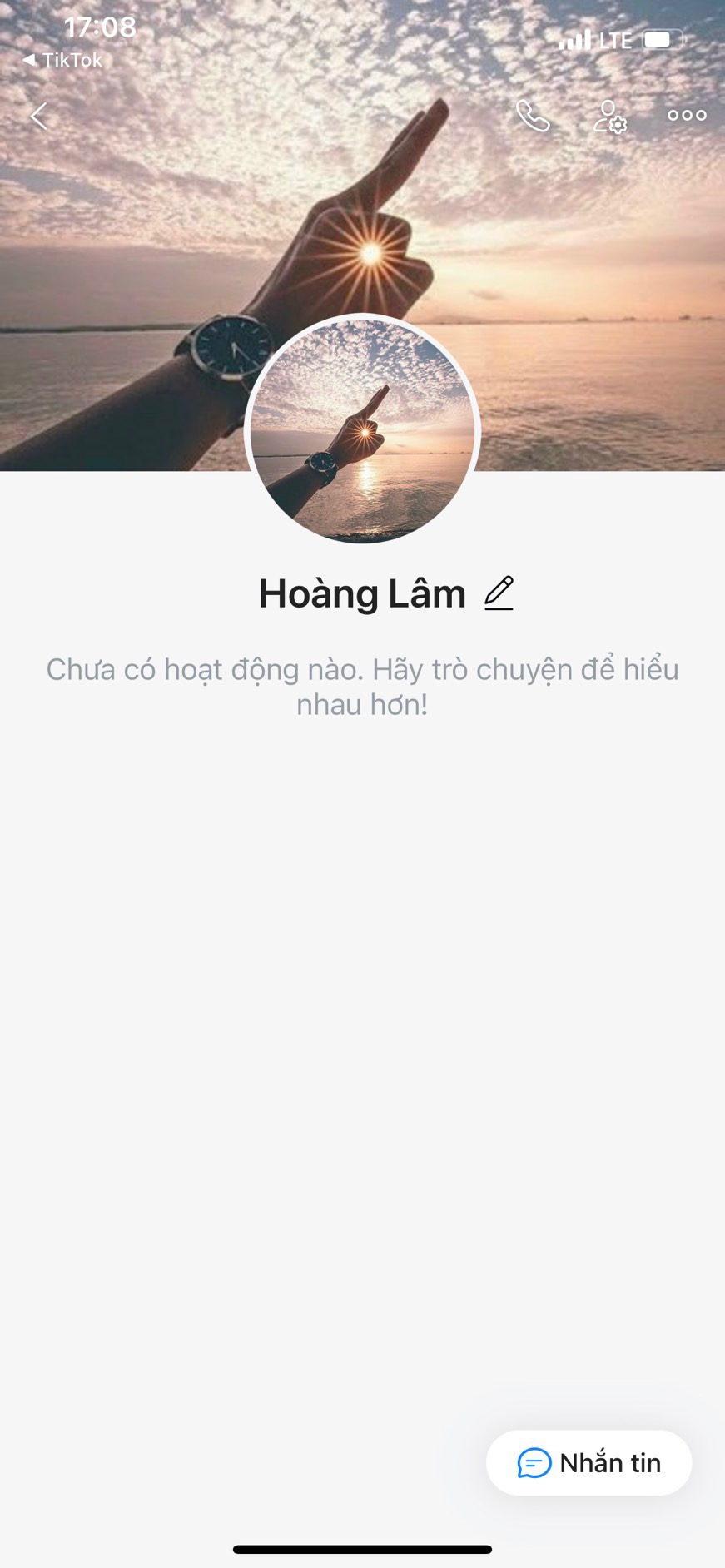Open the three-dot overflow menu
Screen dimensions: 725x1568
pyautogui.click(x=687, y=116)
